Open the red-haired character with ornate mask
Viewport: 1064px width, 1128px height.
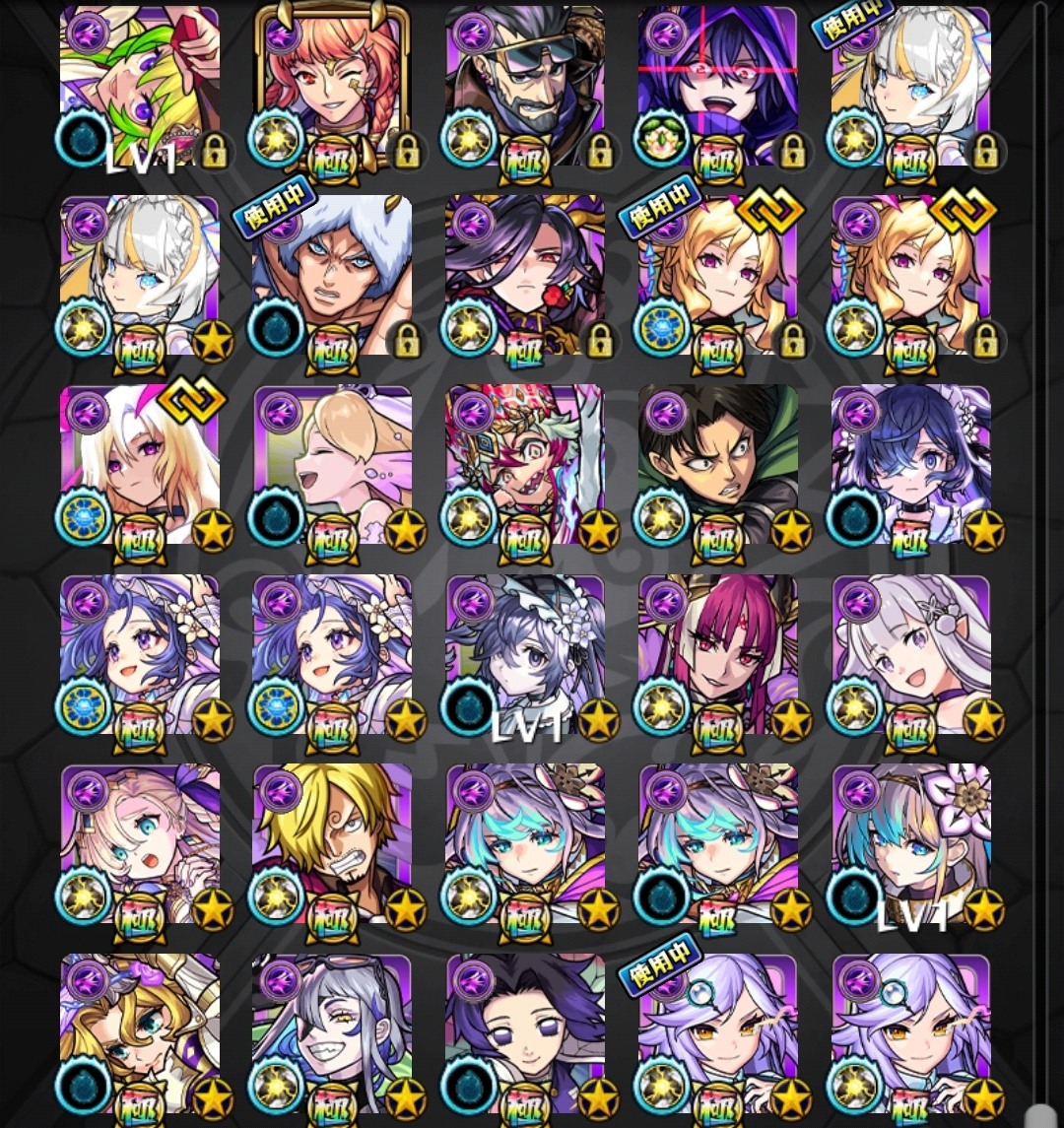tap(525, 465)
